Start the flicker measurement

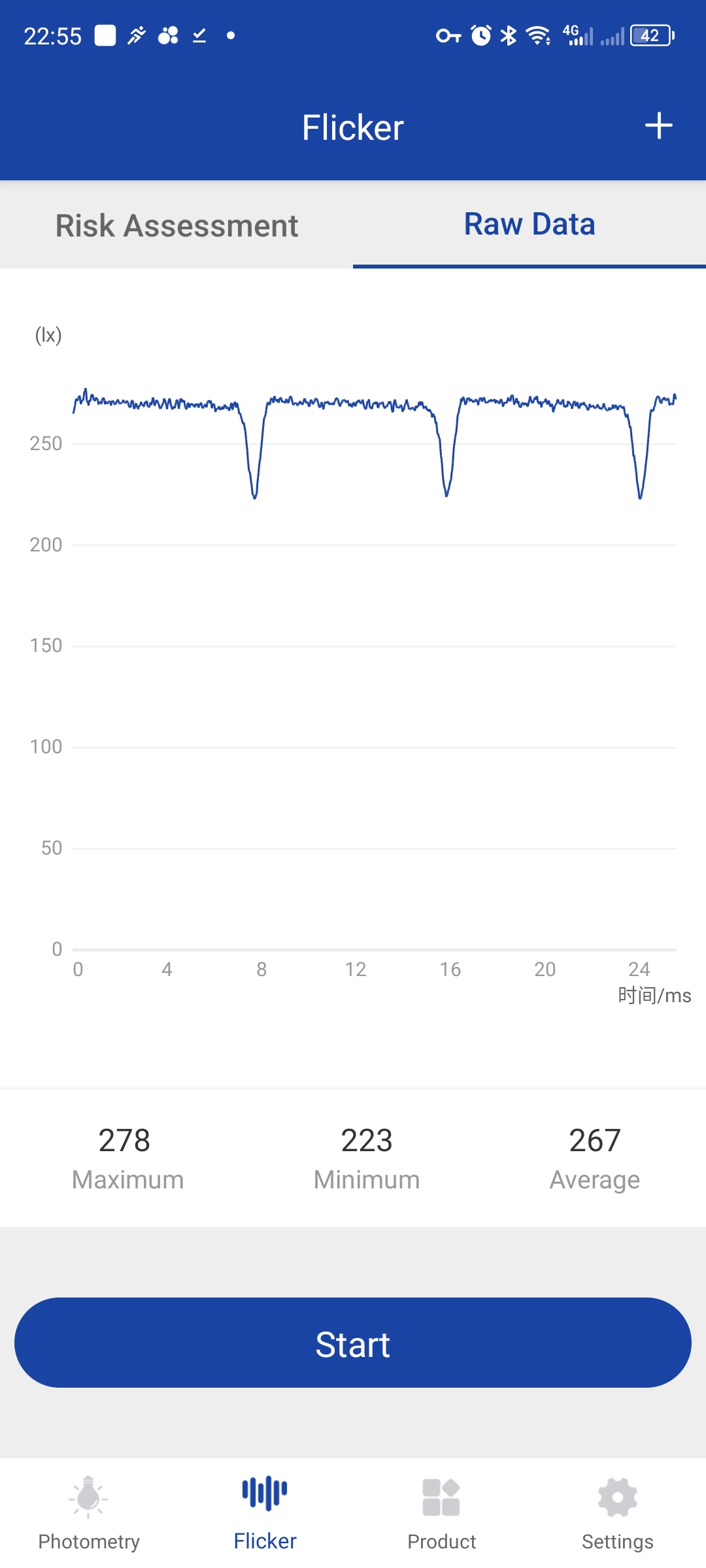pos(353,1343)
